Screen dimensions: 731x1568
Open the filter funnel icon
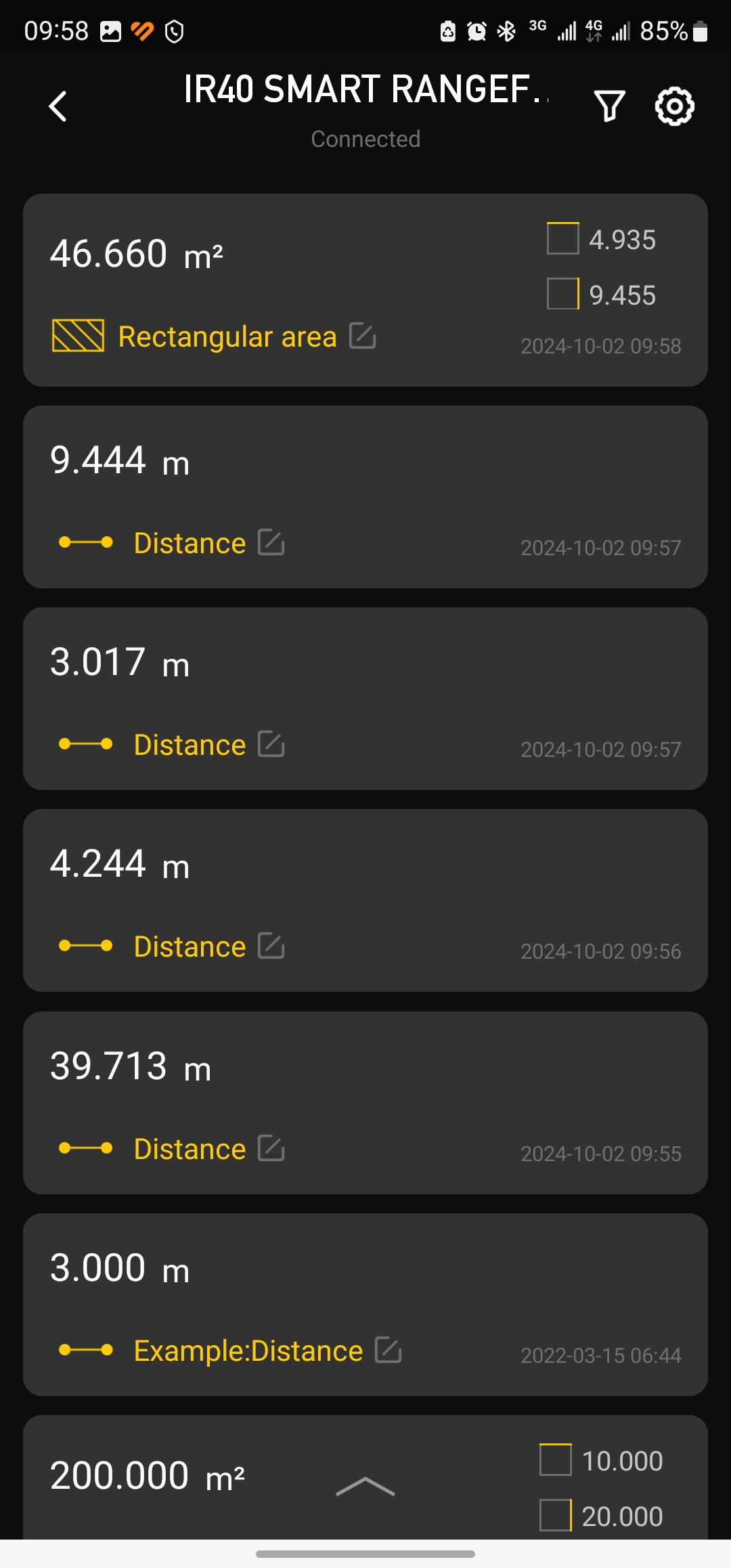pos(609,106)
